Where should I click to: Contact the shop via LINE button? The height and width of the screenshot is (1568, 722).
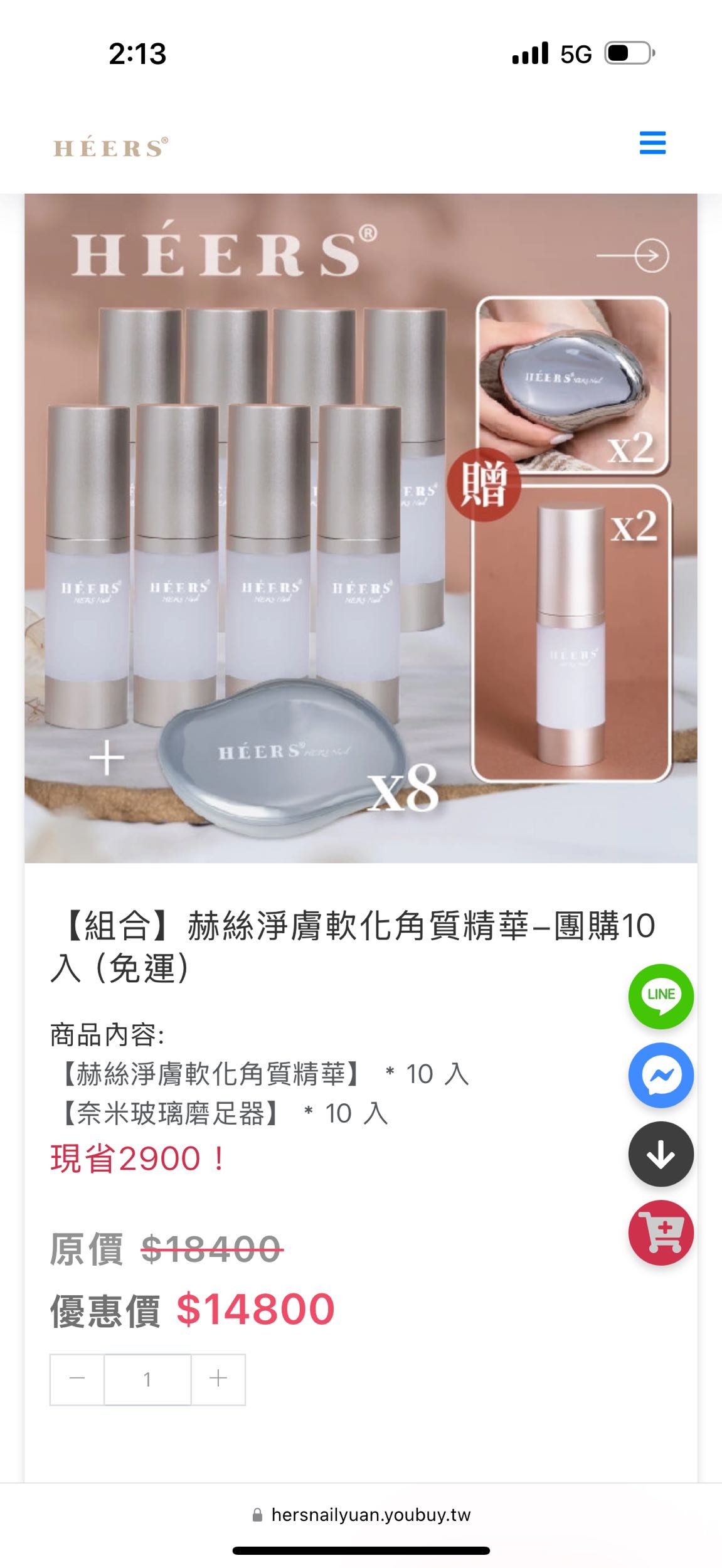[661, 997]
